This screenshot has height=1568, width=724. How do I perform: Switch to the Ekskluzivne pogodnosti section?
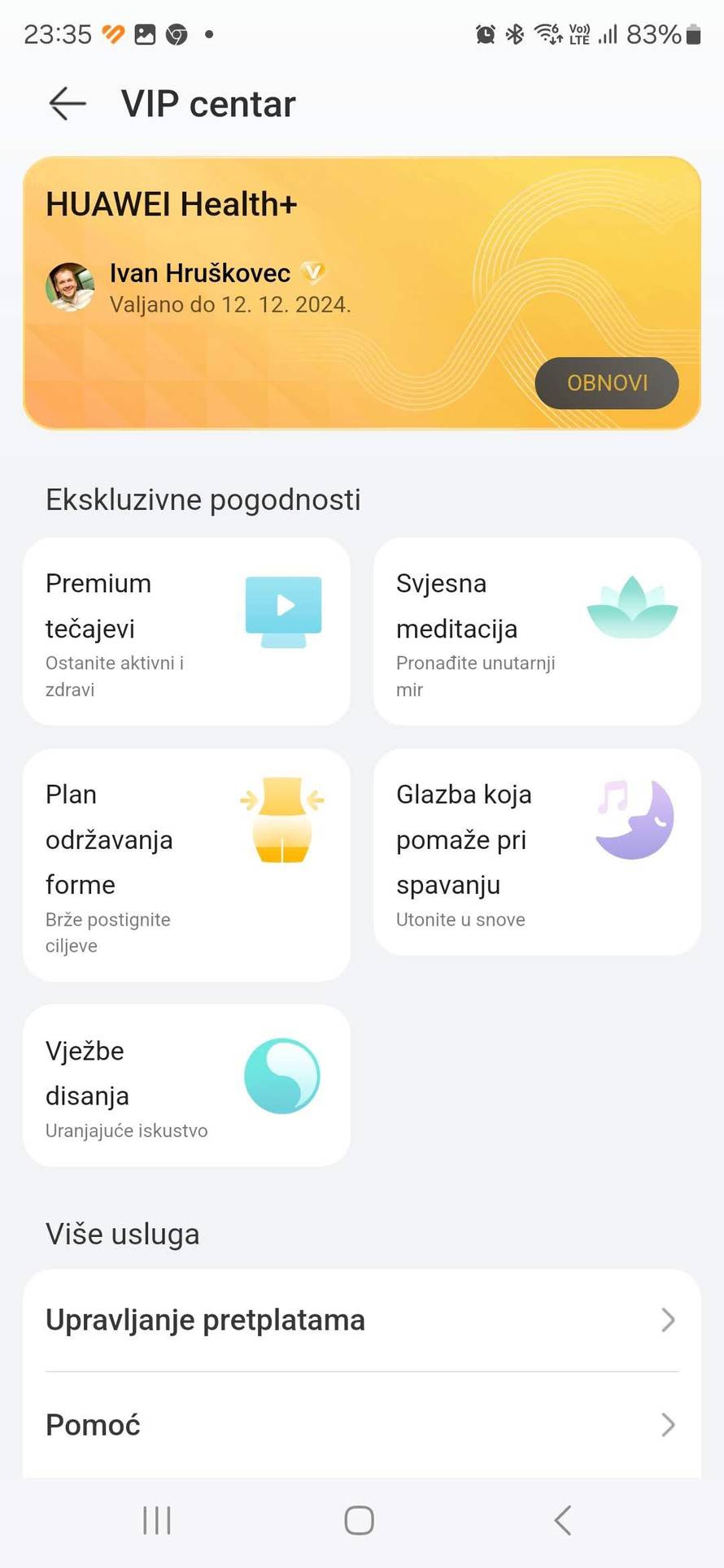203,500
